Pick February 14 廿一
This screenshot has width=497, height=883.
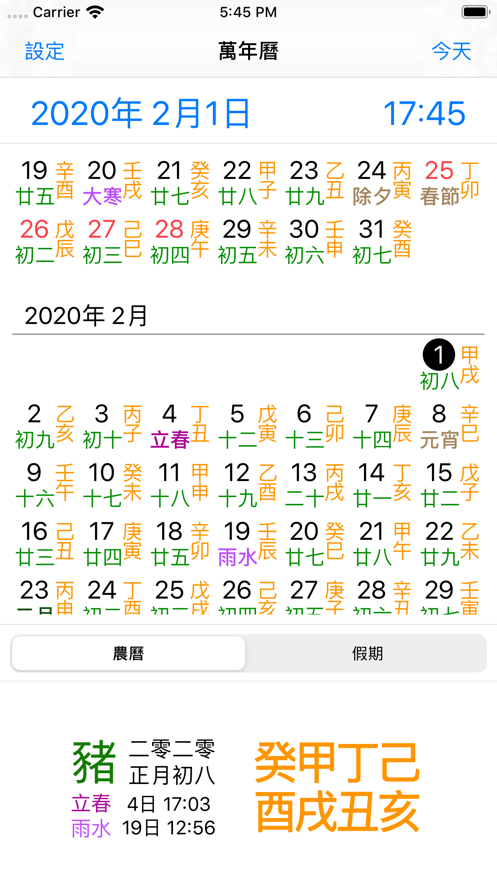[382, 485]
